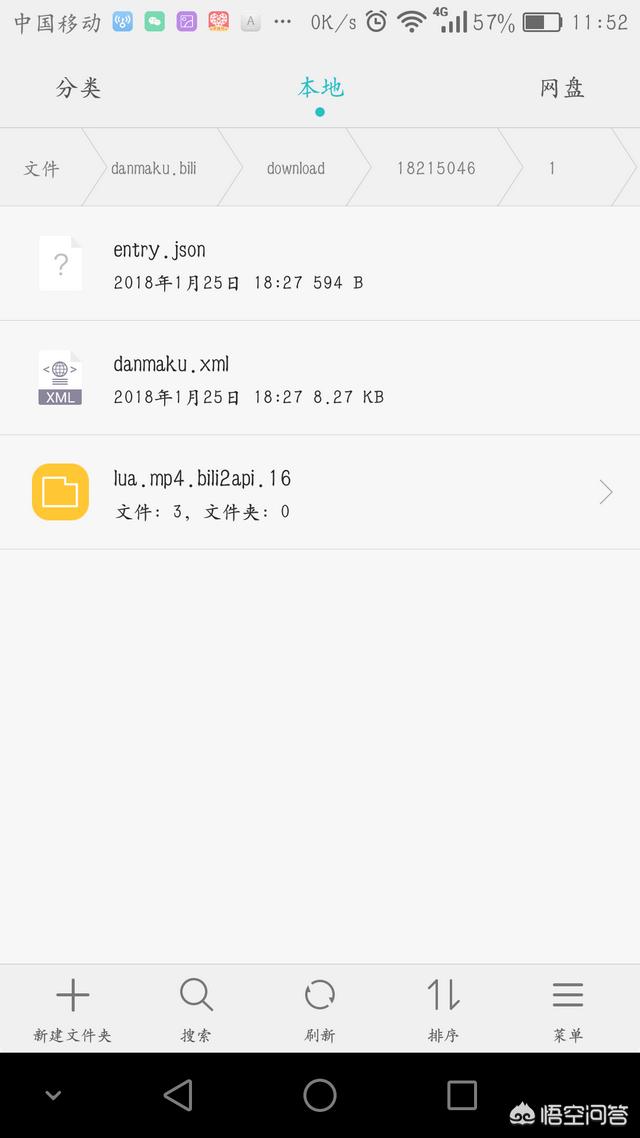The width and height of the screenshot is (640, 1138).
Task: Open 搜索 to search files
Action: click(196, 1008)
